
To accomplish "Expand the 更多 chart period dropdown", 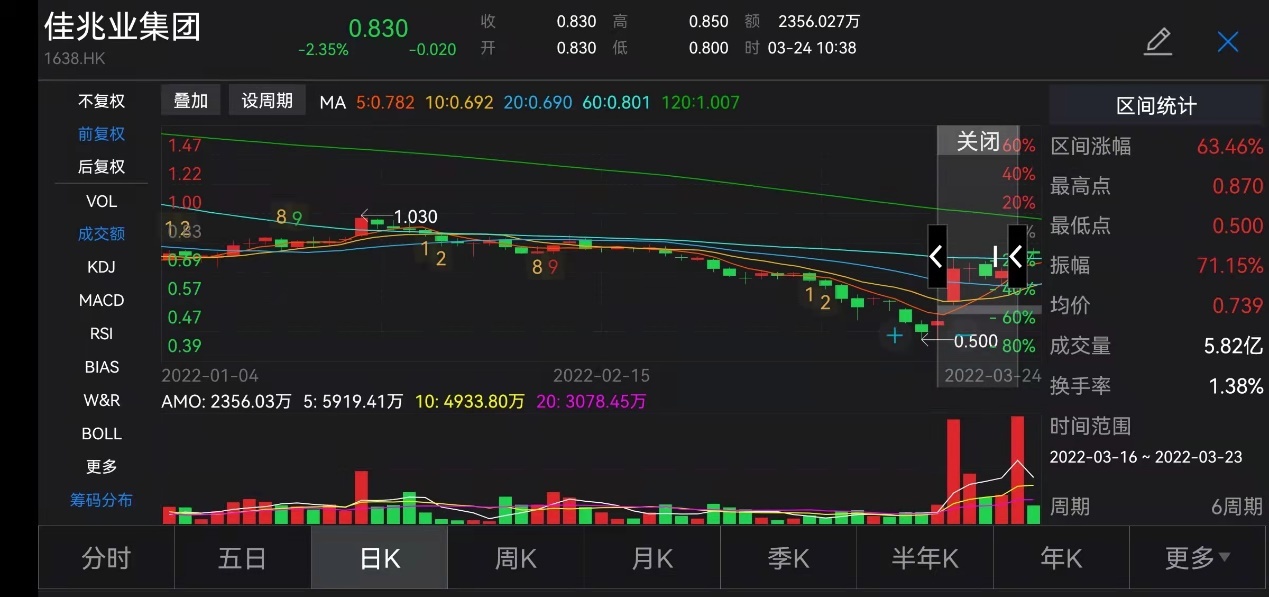I will [1197, 558].
